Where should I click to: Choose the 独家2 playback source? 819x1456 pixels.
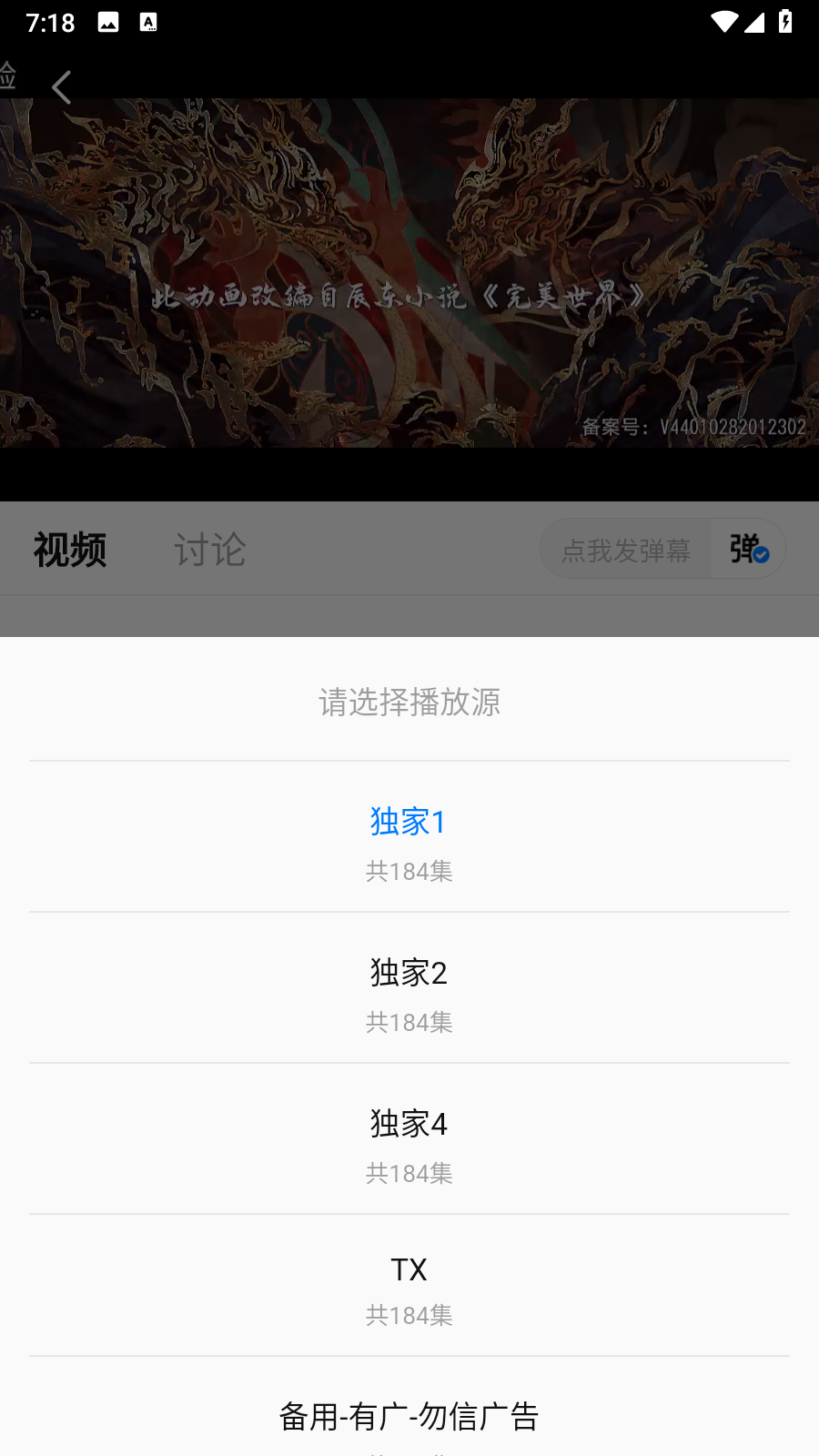(x=409, y=990)
